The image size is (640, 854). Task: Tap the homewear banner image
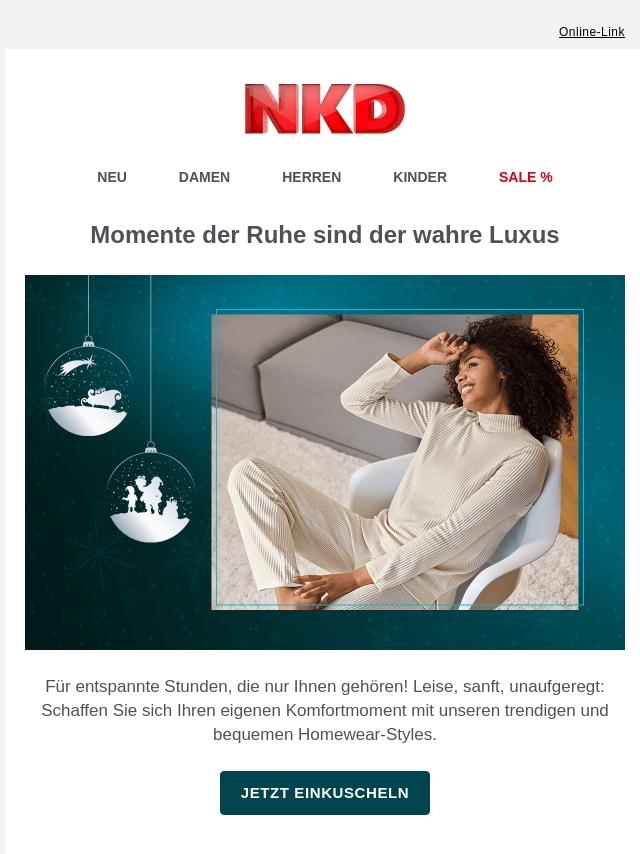click(325, 462)
